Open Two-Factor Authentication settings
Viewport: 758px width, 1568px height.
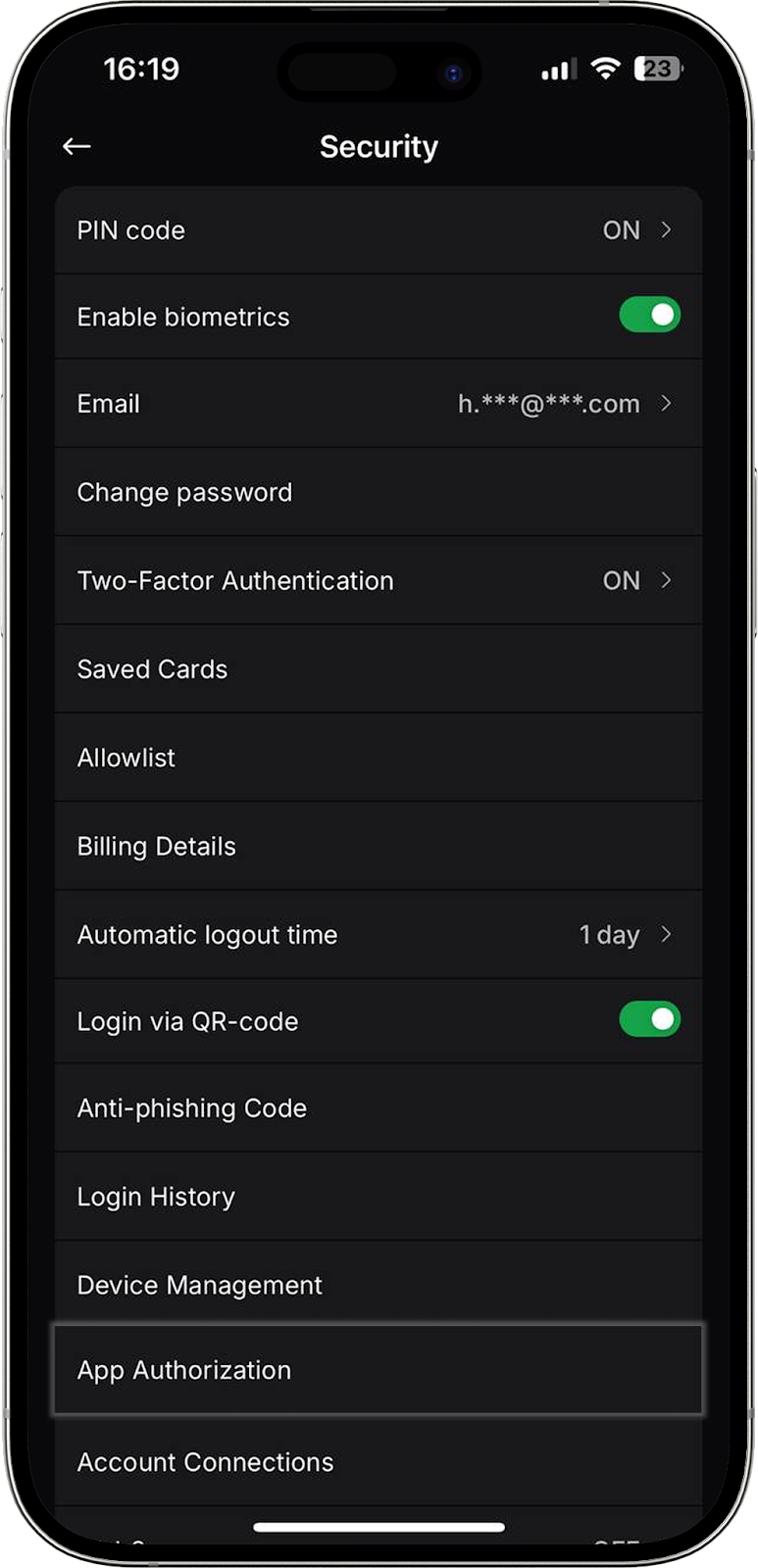(378, 580)
